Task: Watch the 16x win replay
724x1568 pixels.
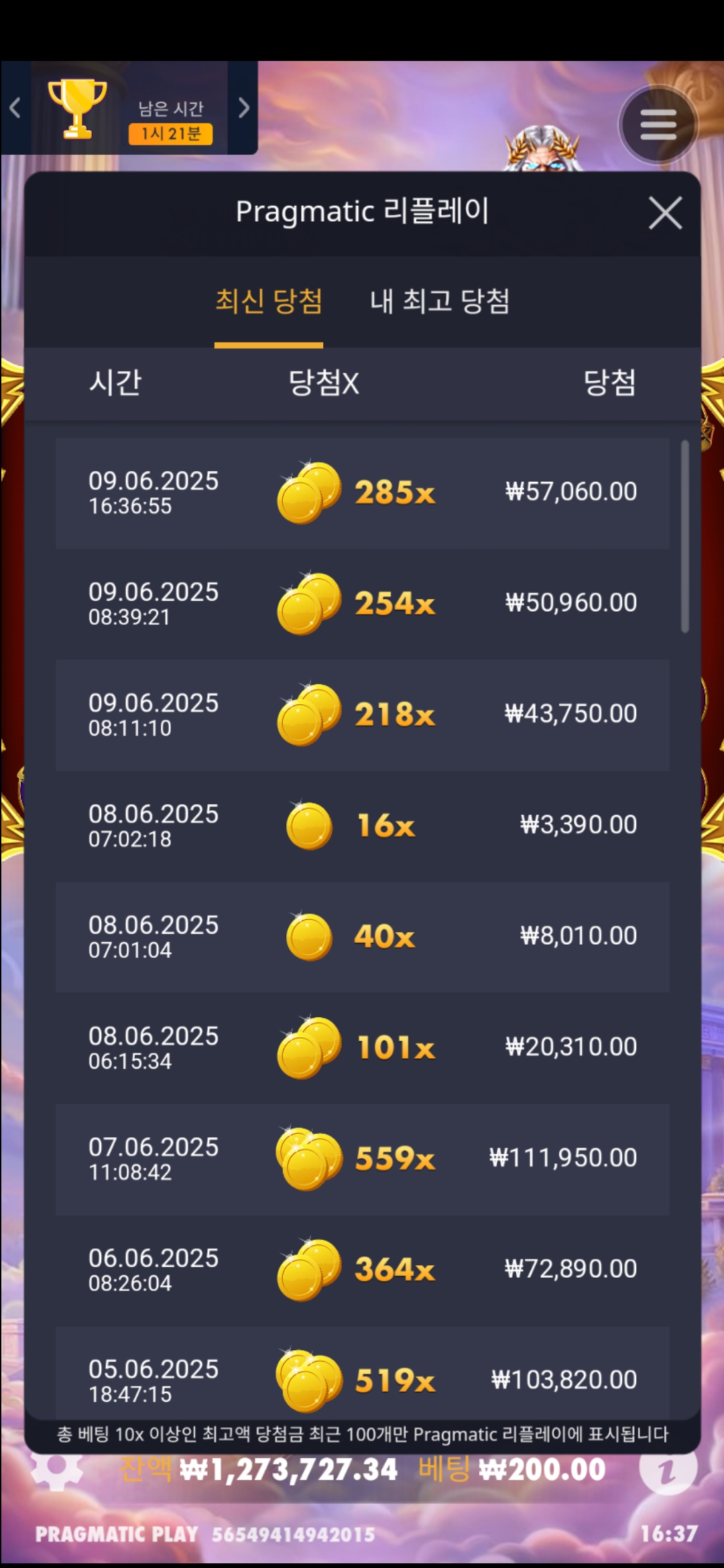Action: pyautogui.click(x=362, y=826)
